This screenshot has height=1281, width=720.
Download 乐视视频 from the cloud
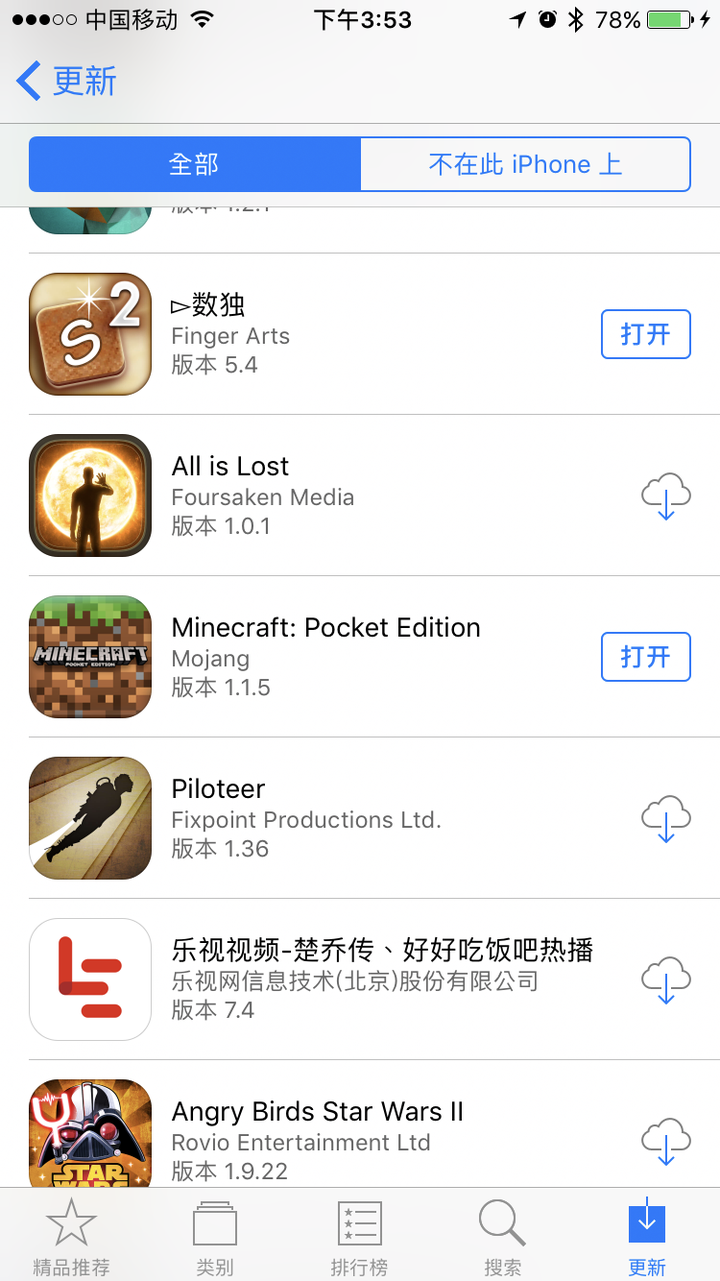665,980
